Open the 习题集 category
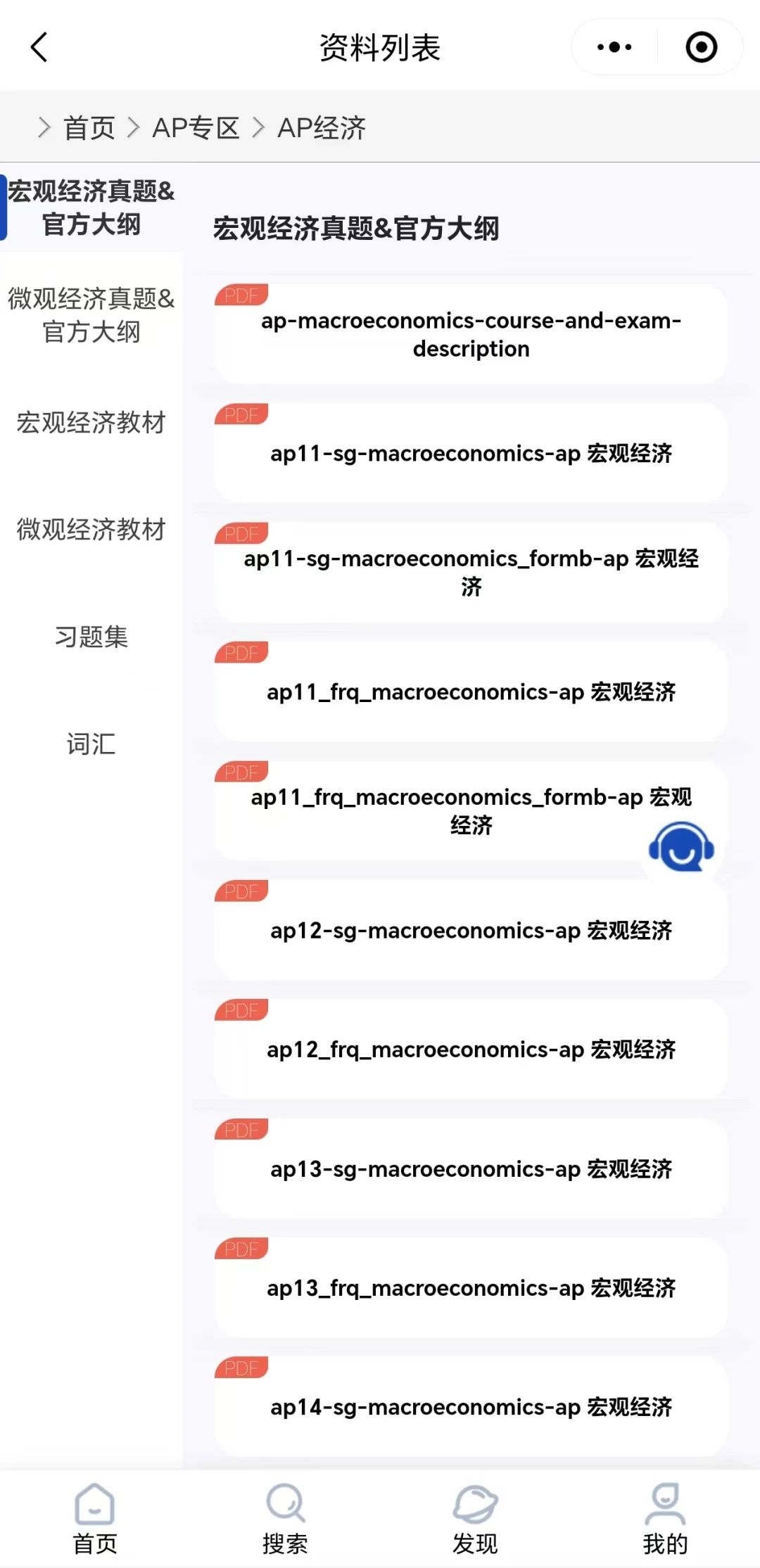This screenshot has height=1568, width=760. coord(91,637)
